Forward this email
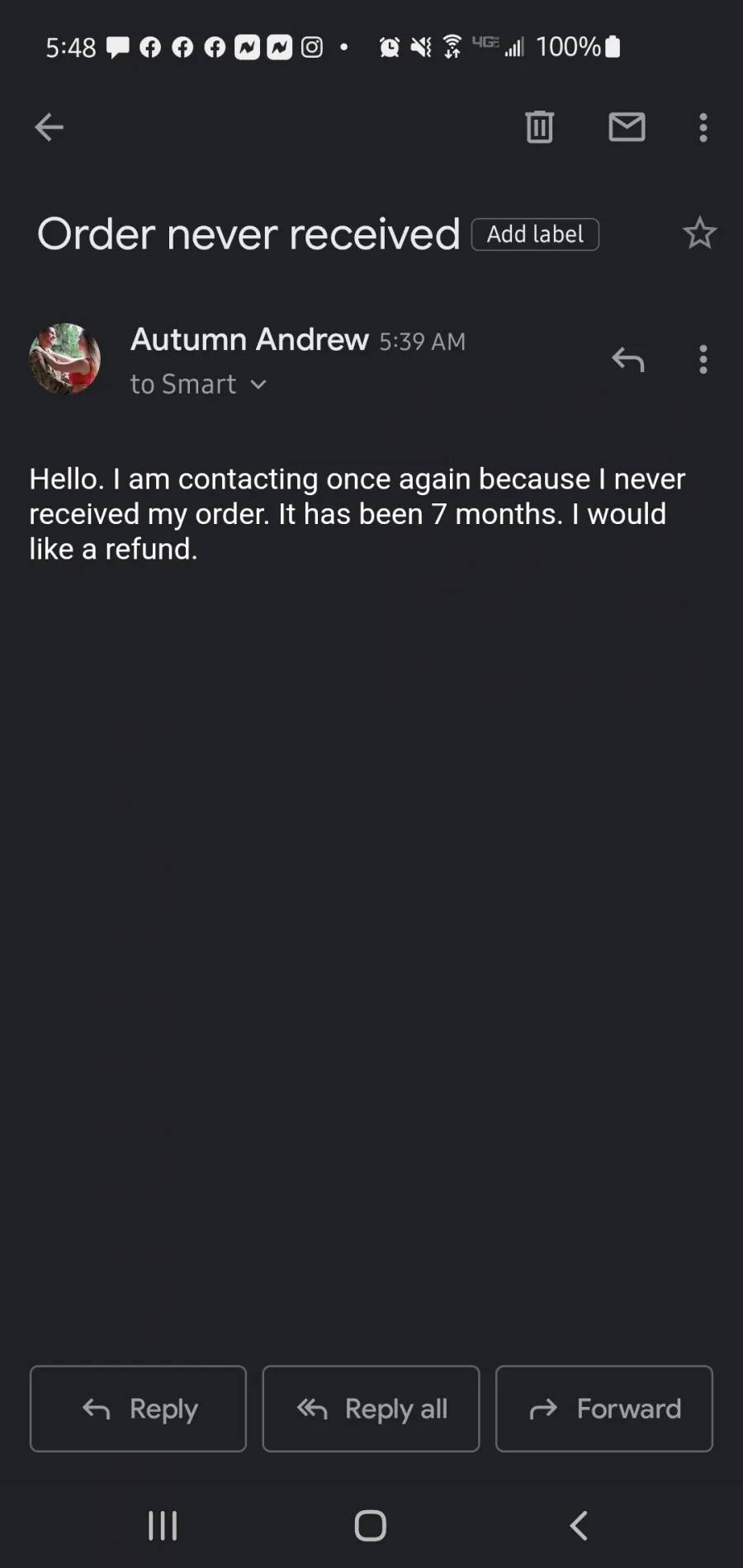The image size is (743, 1568). [604, 1409]
